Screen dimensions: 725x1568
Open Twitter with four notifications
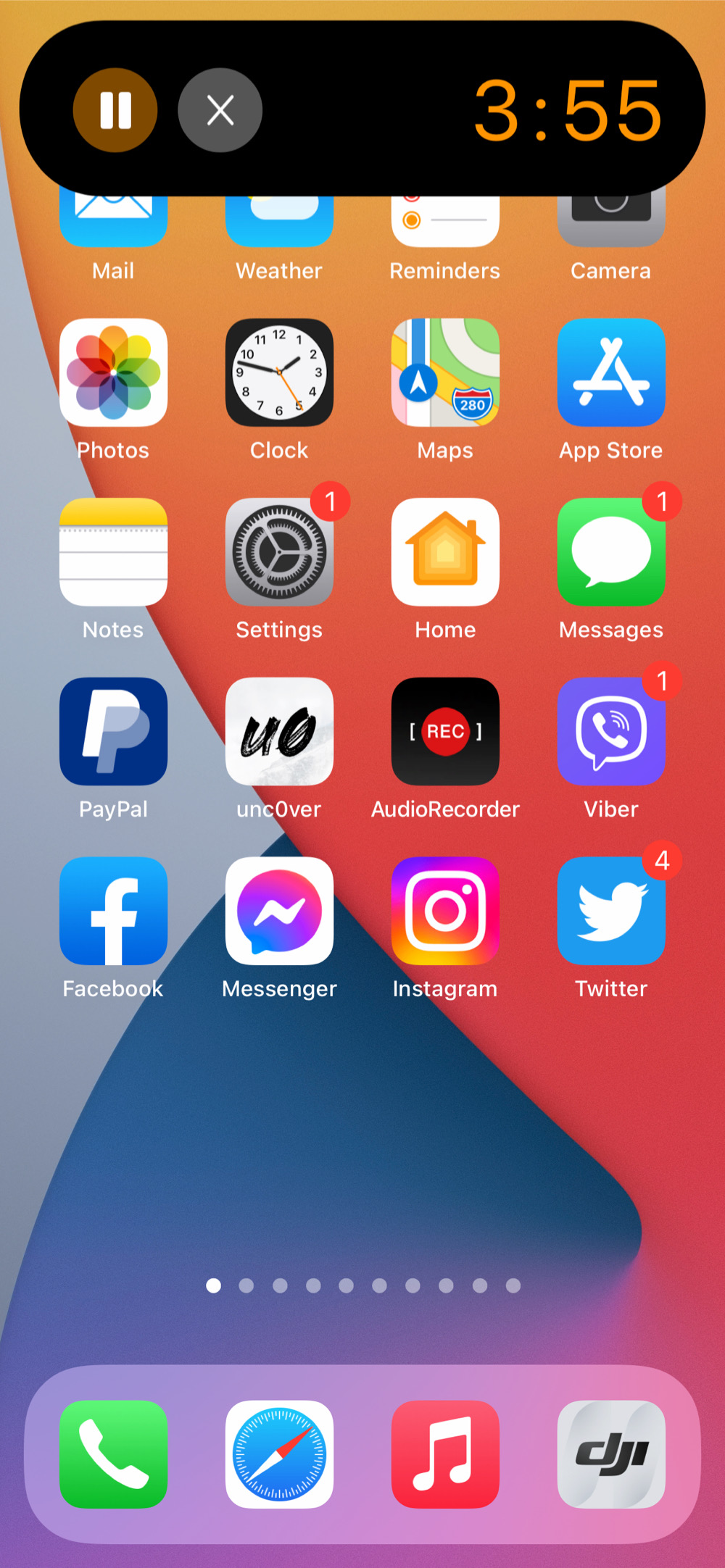[611, 912]
